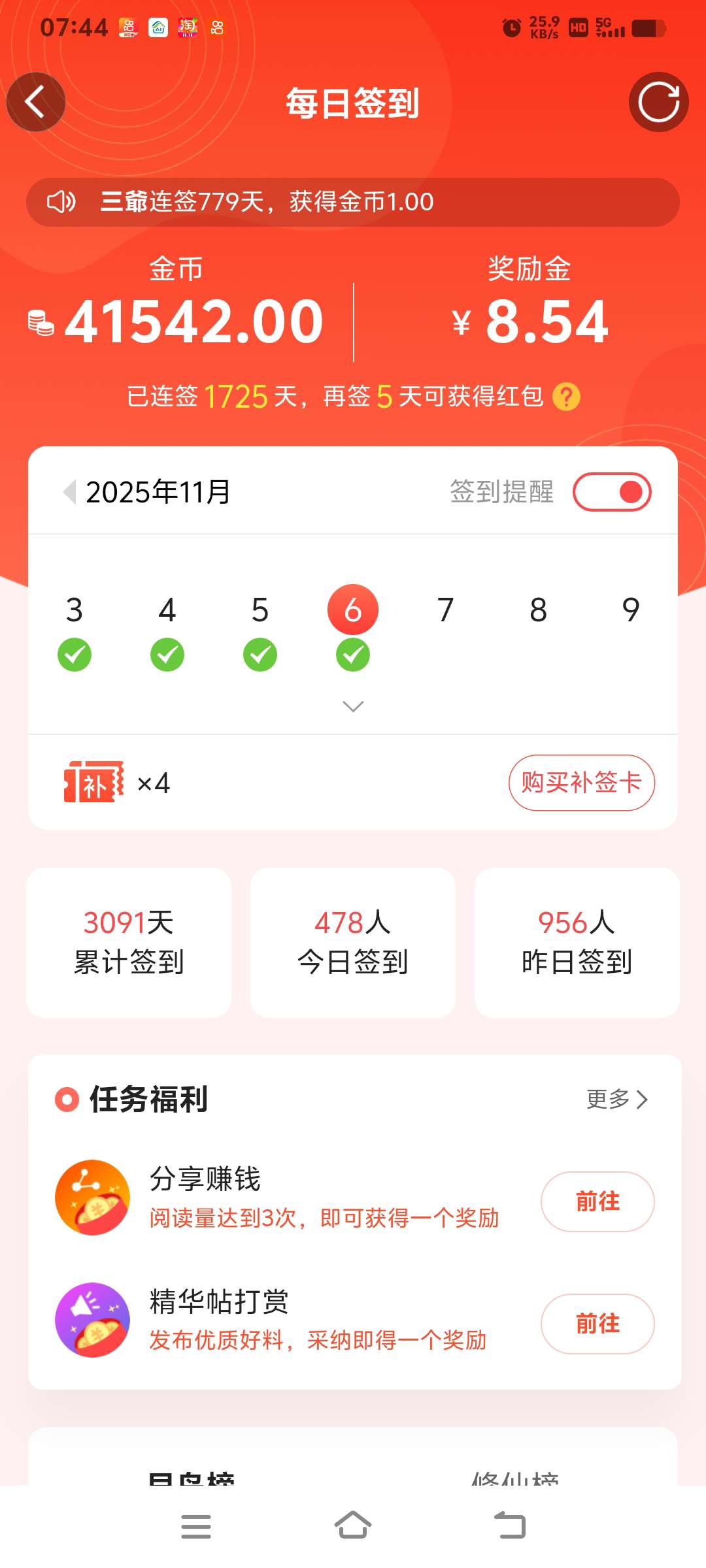Open the system recent apps menu
This screenshot has height=1568, width=706.
point(195,1526)
